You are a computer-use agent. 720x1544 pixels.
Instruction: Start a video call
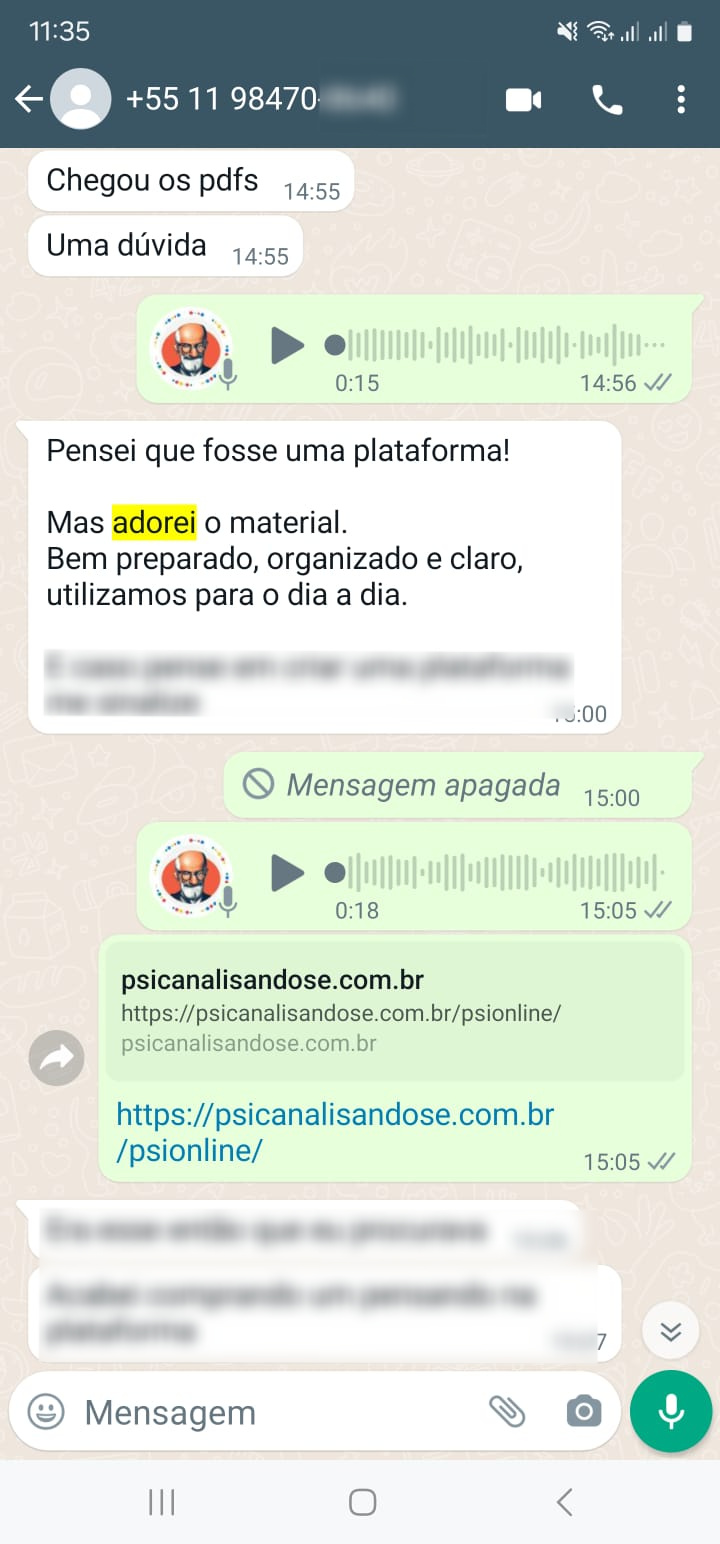(523, 99)
